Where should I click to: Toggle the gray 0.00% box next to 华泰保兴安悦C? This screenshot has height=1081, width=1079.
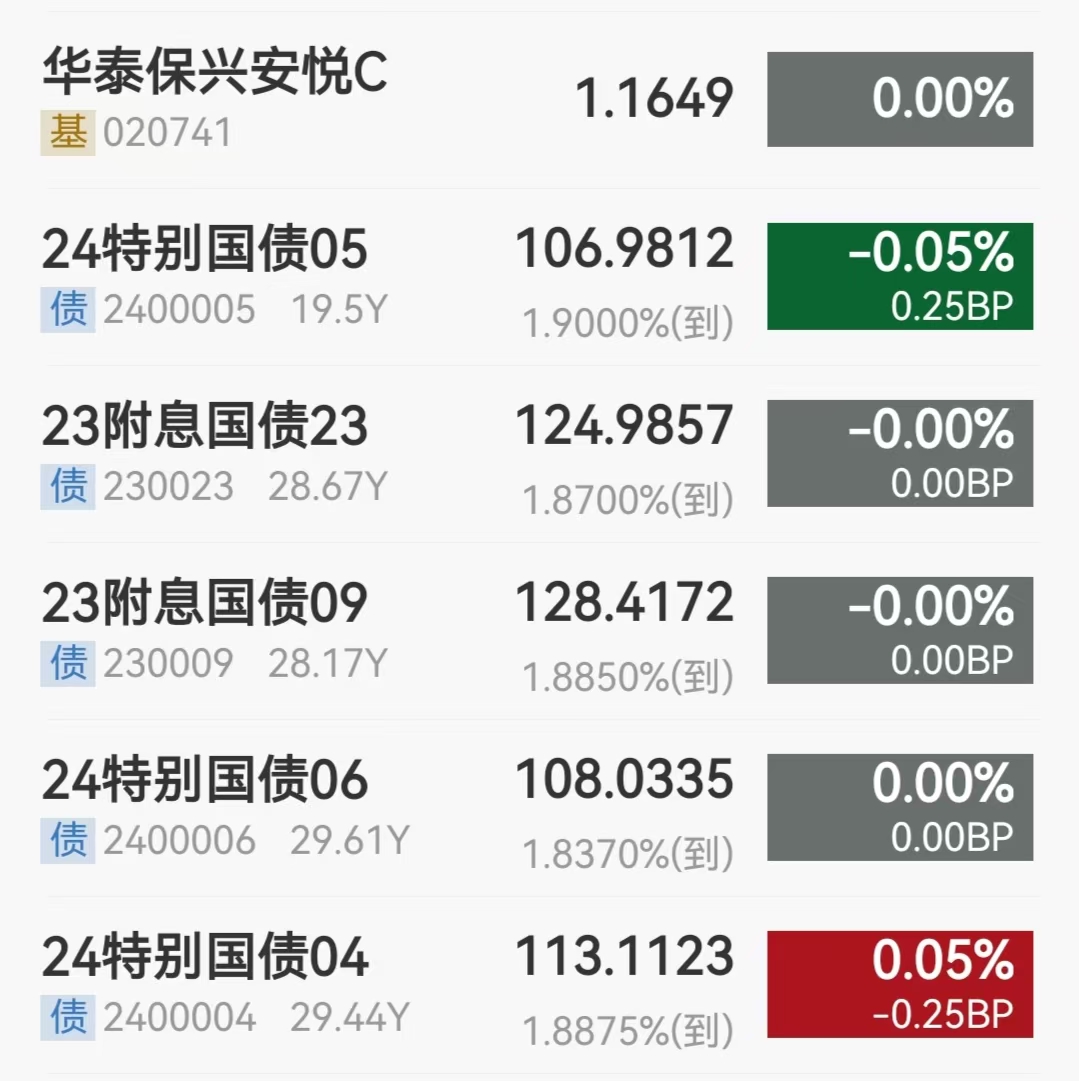tap(898, 98)
